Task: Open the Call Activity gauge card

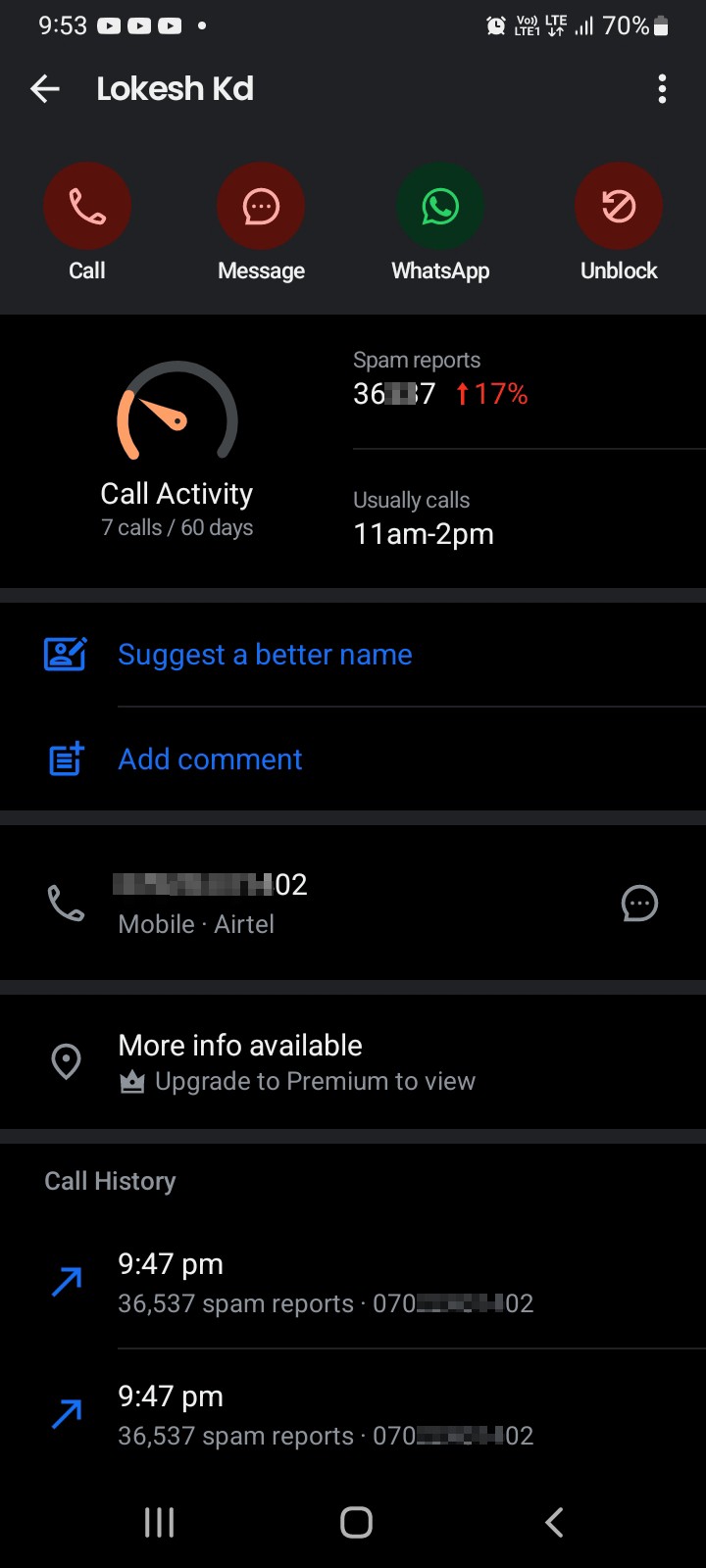Action: pos(176,451)
